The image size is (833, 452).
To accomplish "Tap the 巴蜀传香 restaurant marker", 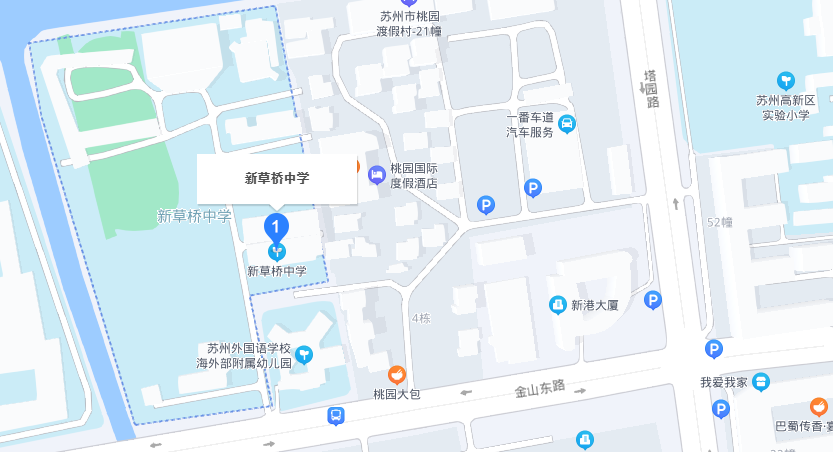I will coord(817,407).
